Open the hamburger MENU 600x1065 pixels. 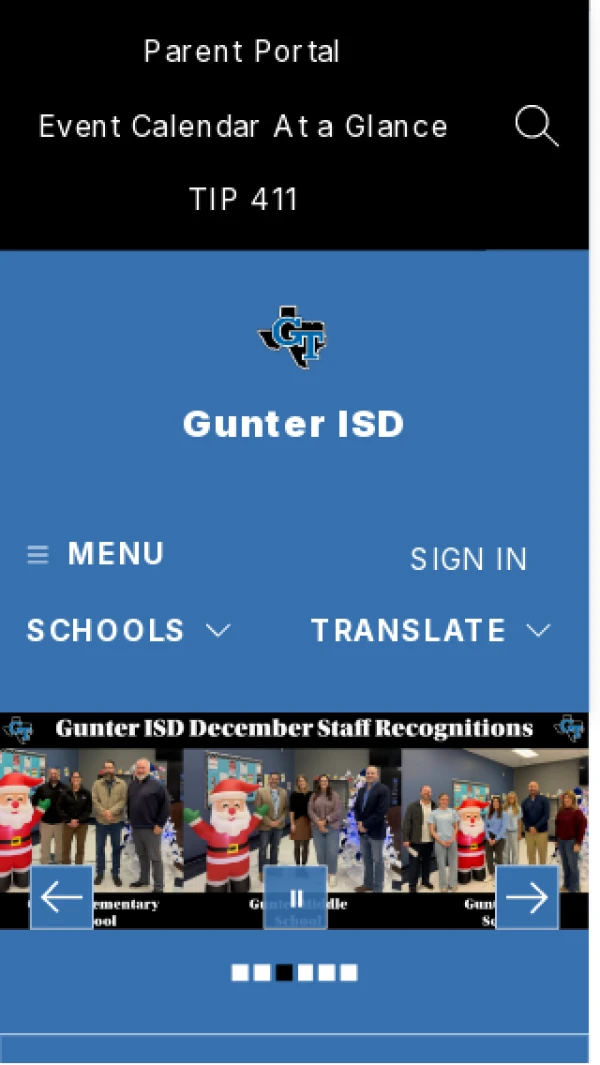click(96, 554)
